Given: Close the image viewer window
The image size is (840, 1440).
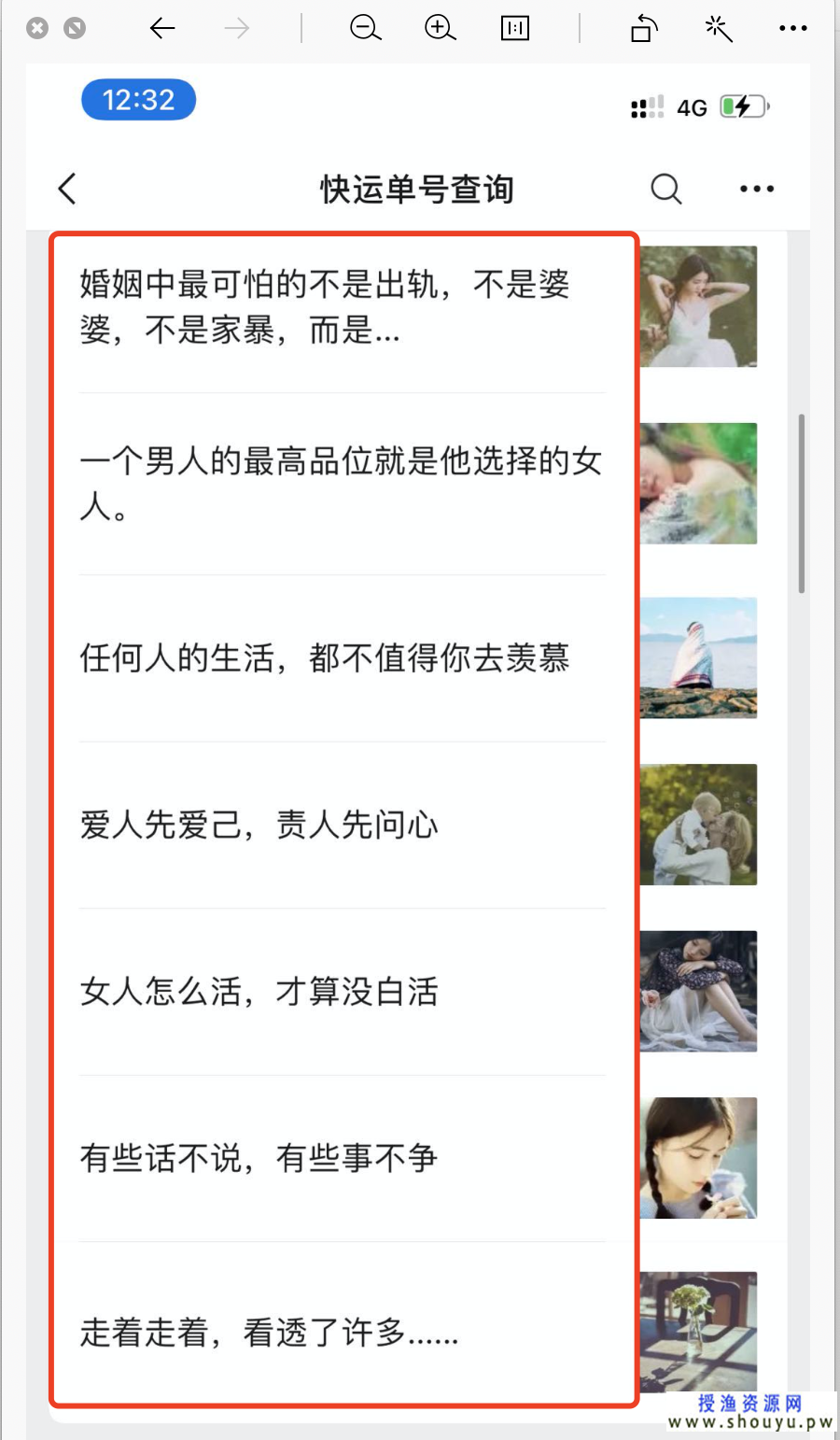Looking at the screenshot, I should (37, 29).
